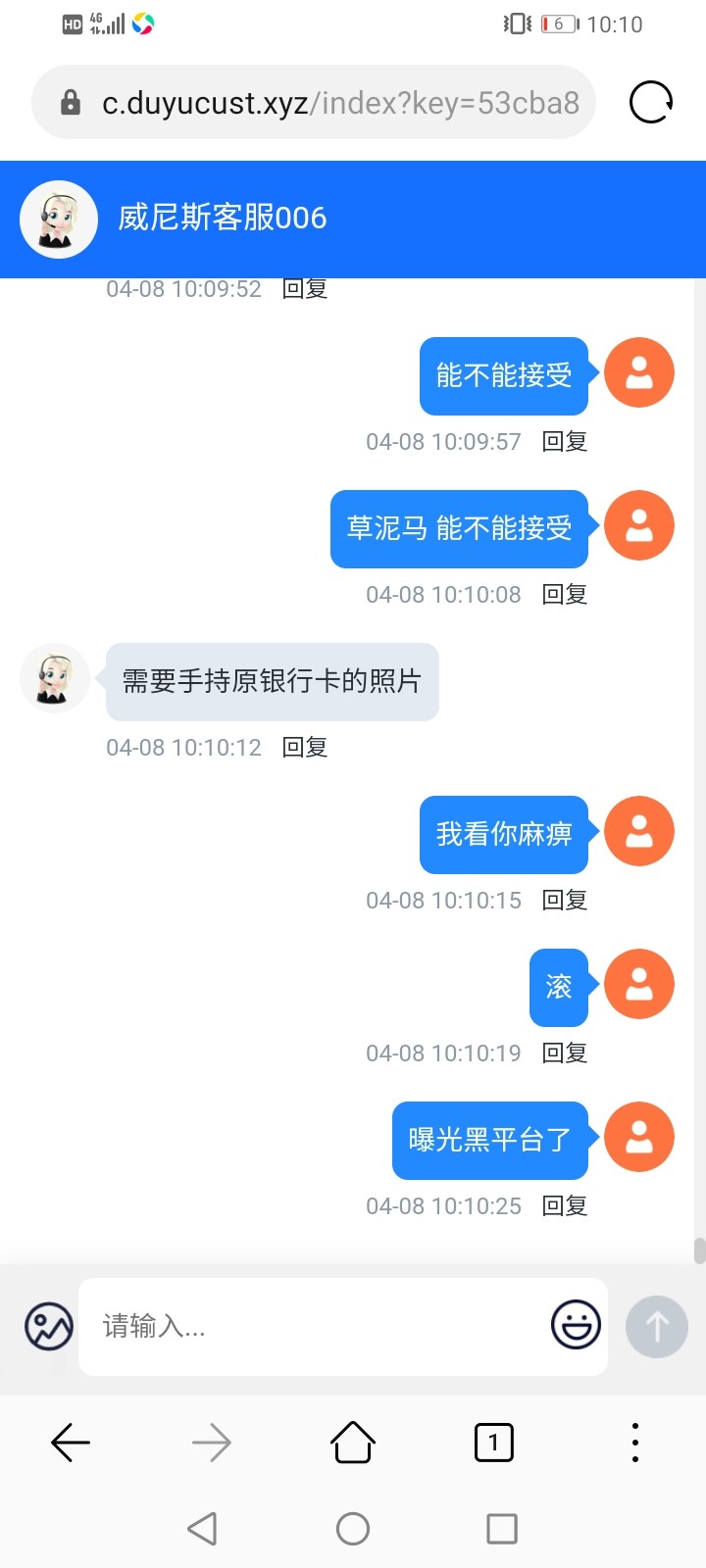The height and width of the screenshot is (1568, 706).
Task: Reload the page with the refresh icon
Action: point(651,102)
